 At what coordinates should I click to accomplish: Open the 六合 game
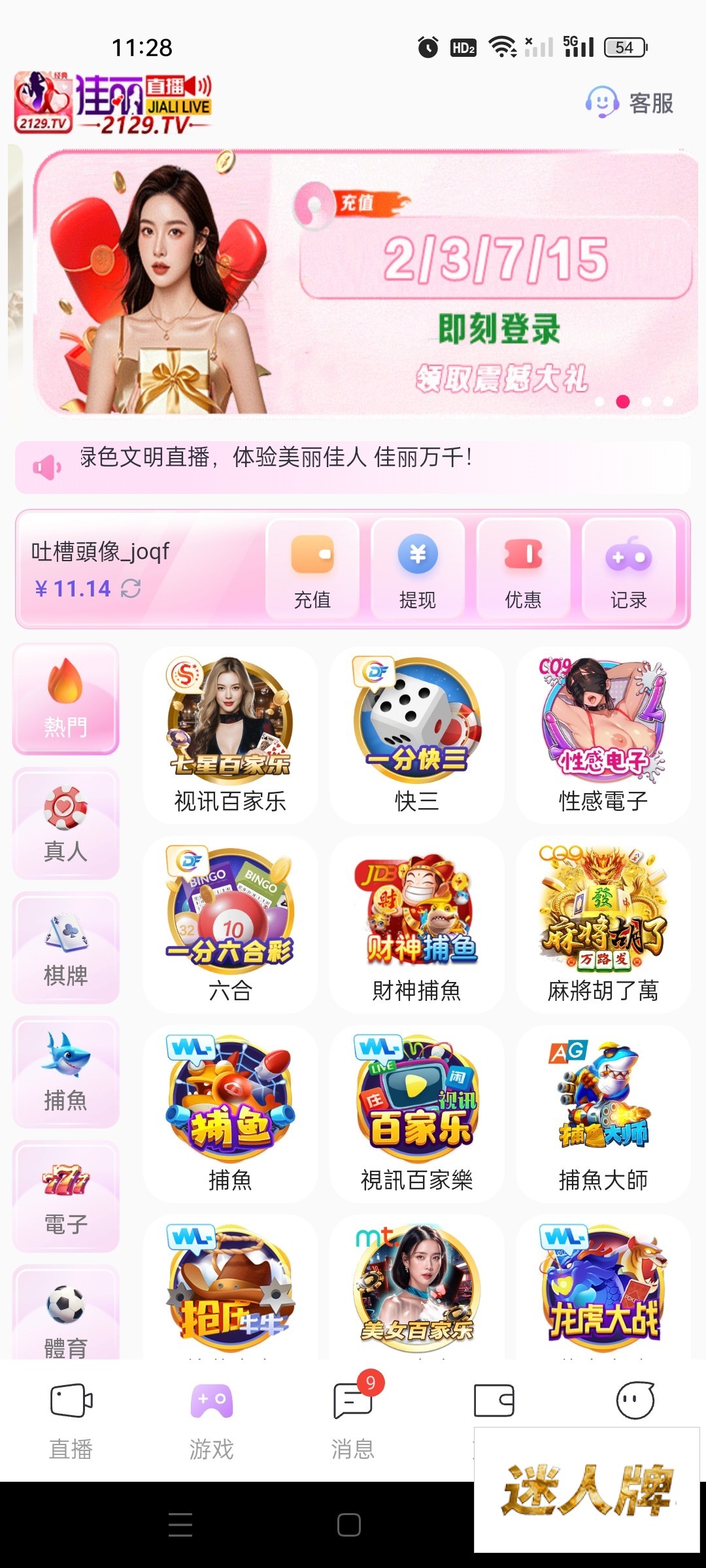click(x=230, y=924)
